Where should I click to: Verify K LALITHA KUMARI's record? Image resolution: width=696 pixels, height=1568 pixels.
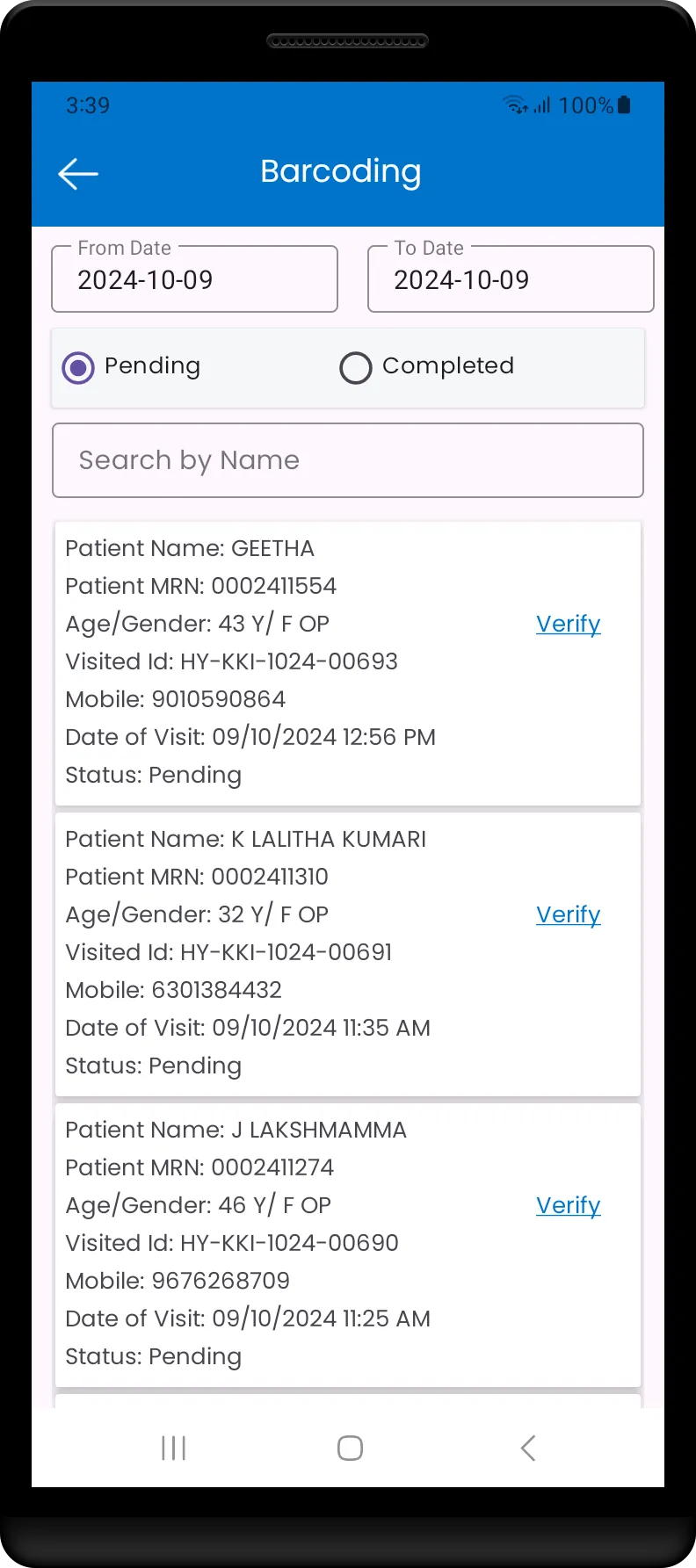(568, 914)
